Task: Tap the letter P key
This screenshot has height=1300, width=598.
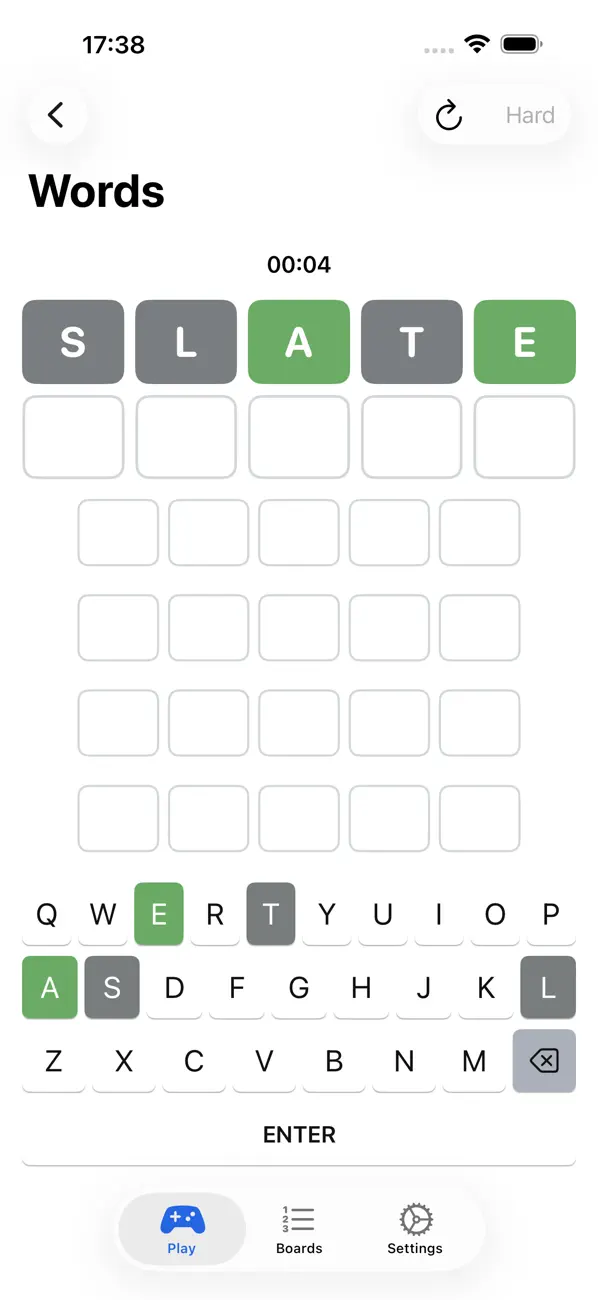Action: pyautogui.click(x=551, y=914)
